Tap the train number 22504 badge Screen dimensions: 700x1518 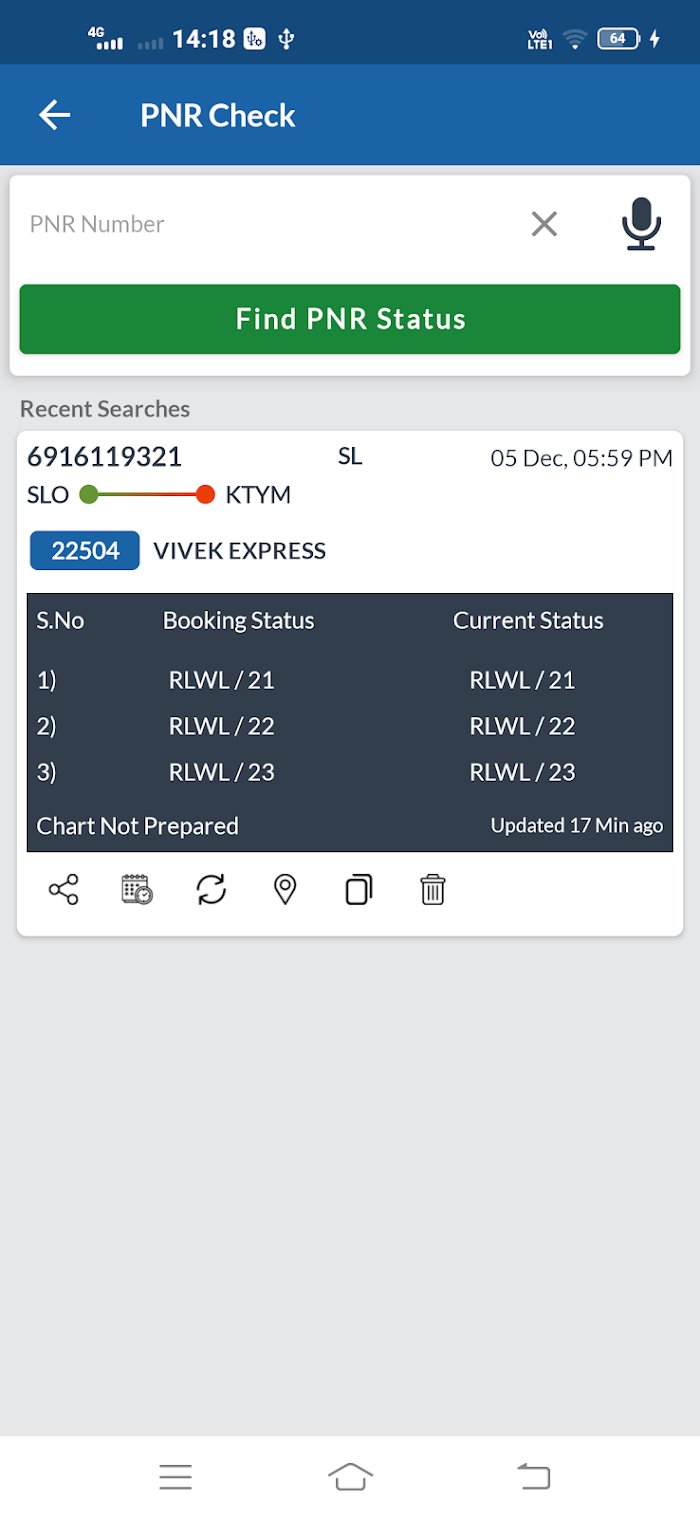coord(85,551)
